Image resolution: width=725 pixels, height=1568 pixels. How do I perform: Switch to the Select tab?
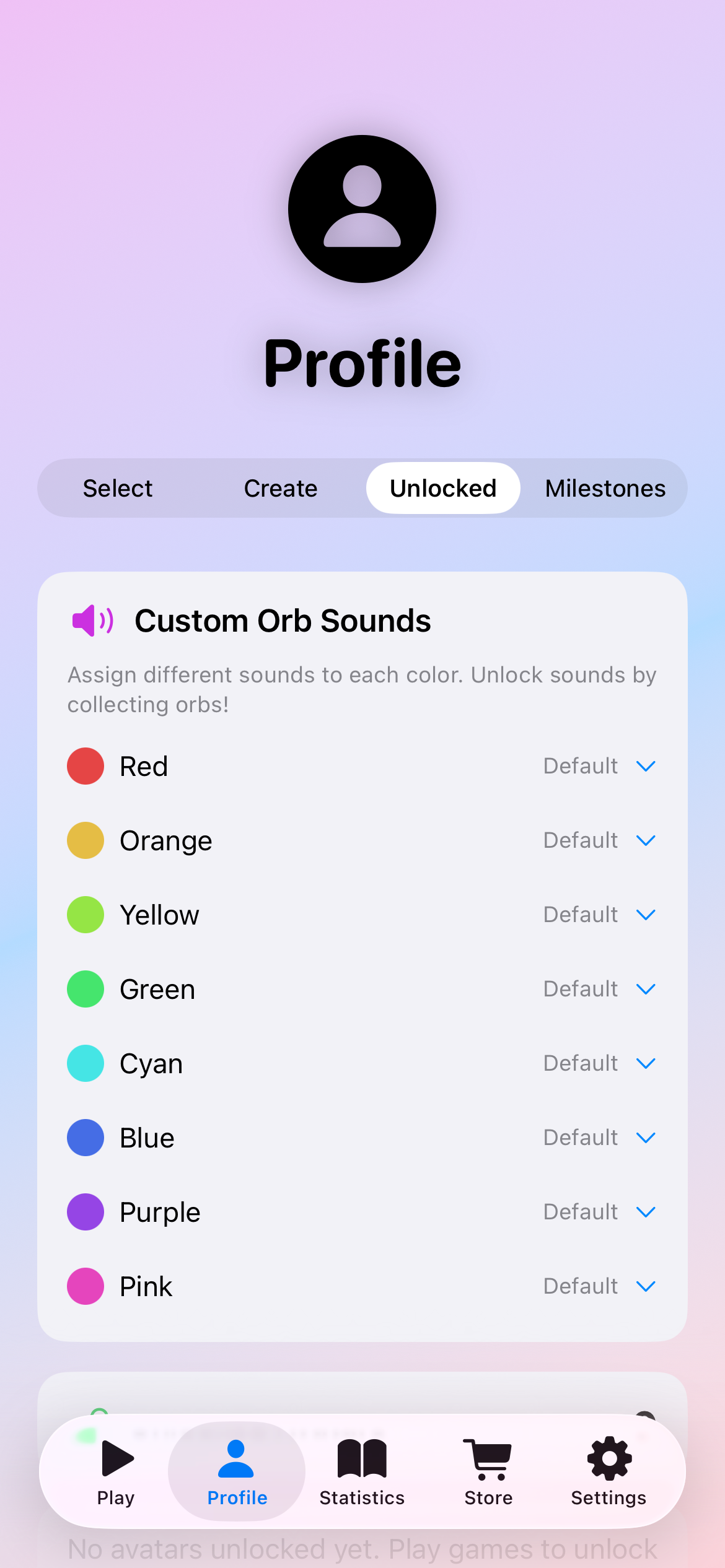[117, 488]
